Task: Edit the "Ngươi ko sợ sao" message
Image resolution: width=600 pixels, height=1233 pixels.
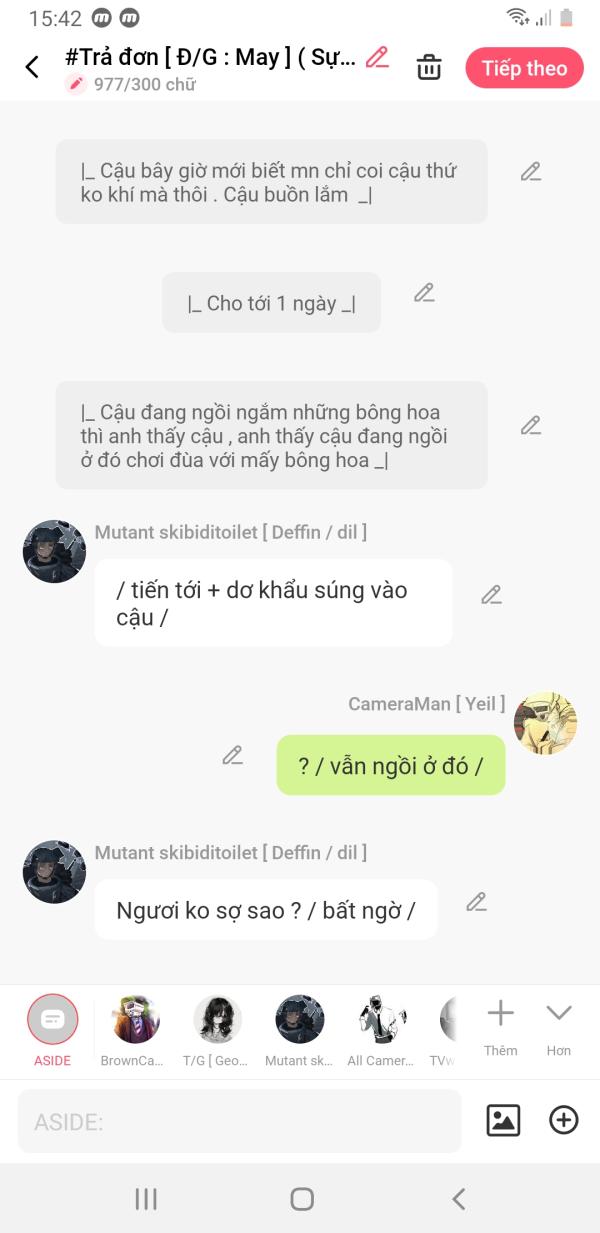Action: pos(477,902)
